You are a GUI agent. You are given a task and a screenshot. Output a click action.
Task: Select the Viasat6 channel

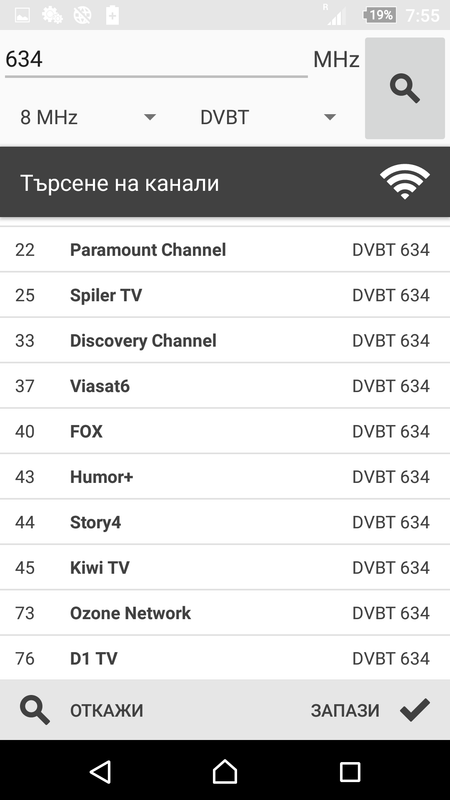(225, 386)
